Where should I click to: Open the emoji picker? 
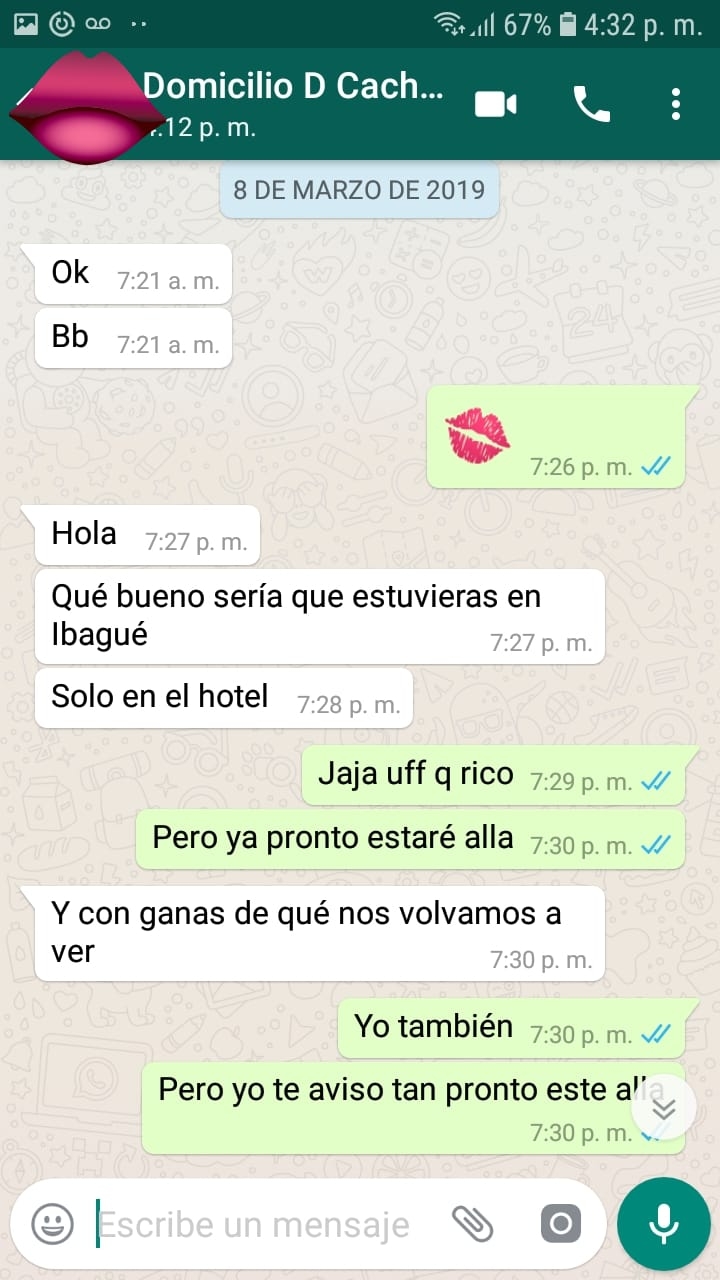click(x=52, y=1223)
